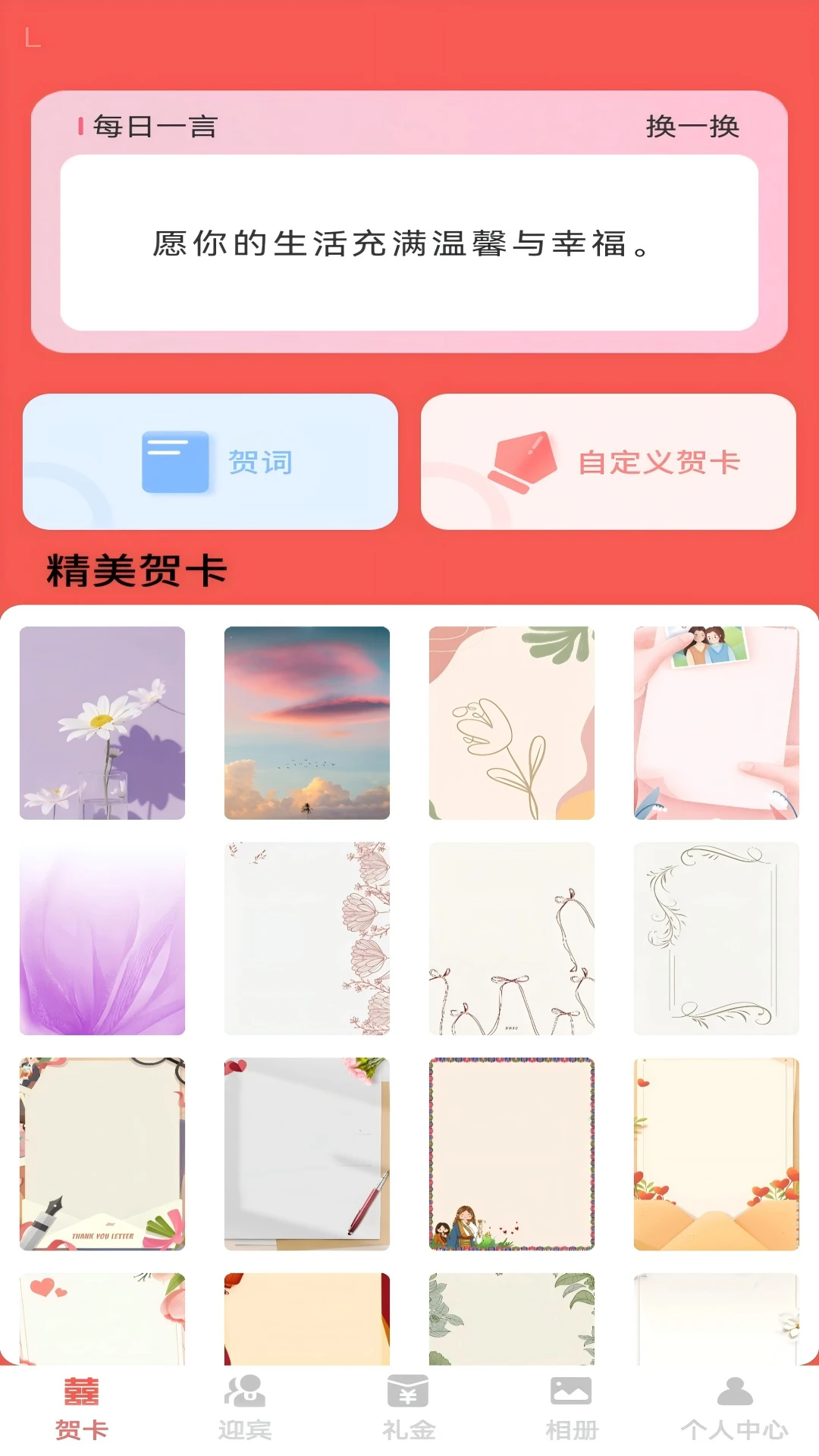Open the card with ribbon bow doodles
This screenshot has height=1456, width=819.
click(512, 938)
